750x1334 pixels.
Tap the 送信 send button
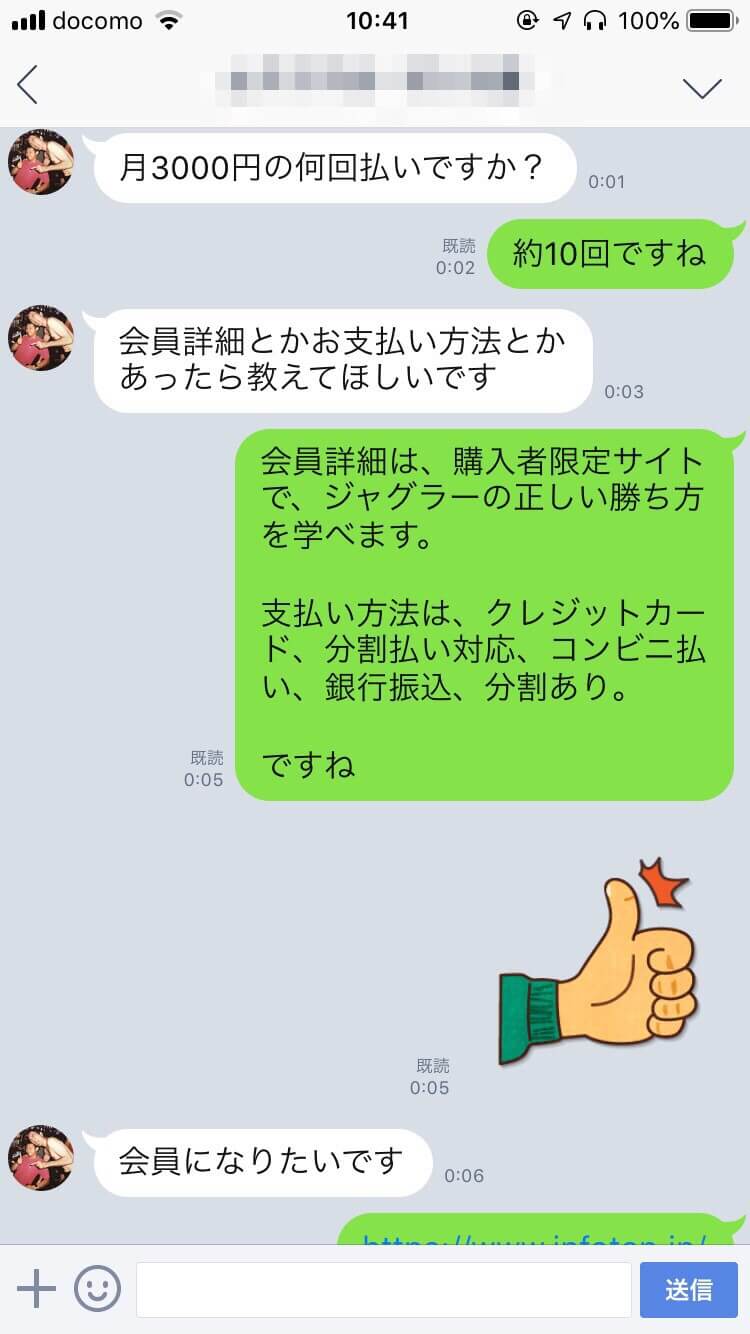pyautogui.click(x=688, y=1289)
